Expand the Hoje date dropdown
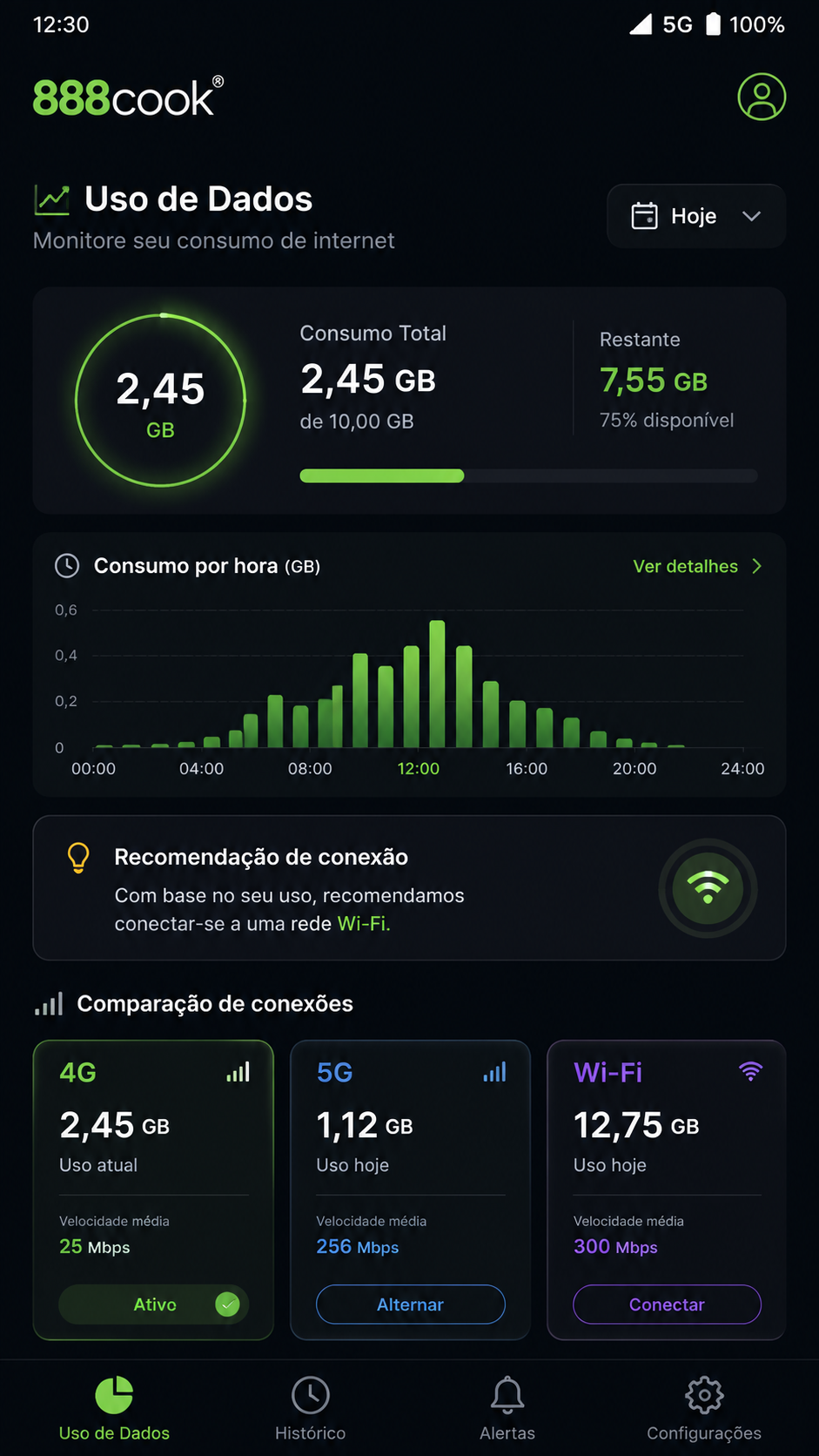 pos(696,216)
